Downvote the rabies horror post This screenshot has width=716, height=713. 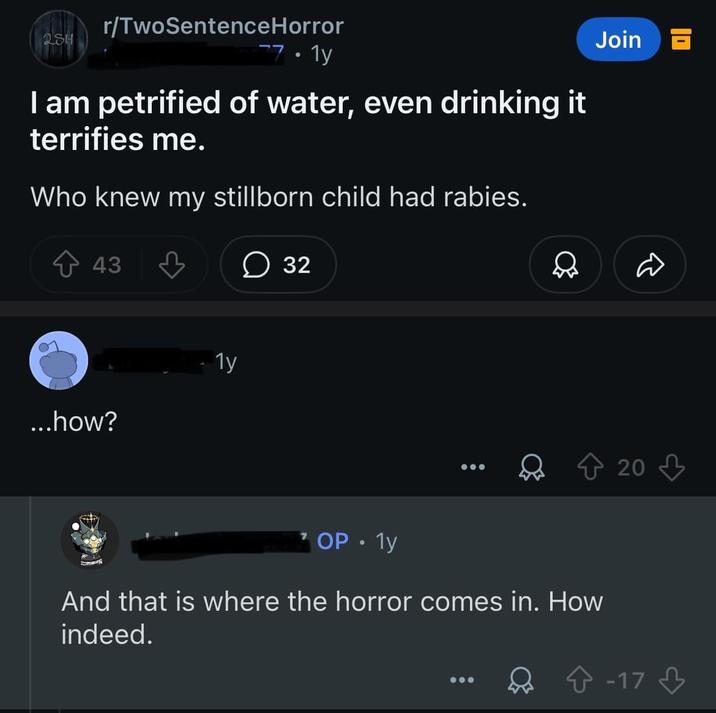coord(173,265)
